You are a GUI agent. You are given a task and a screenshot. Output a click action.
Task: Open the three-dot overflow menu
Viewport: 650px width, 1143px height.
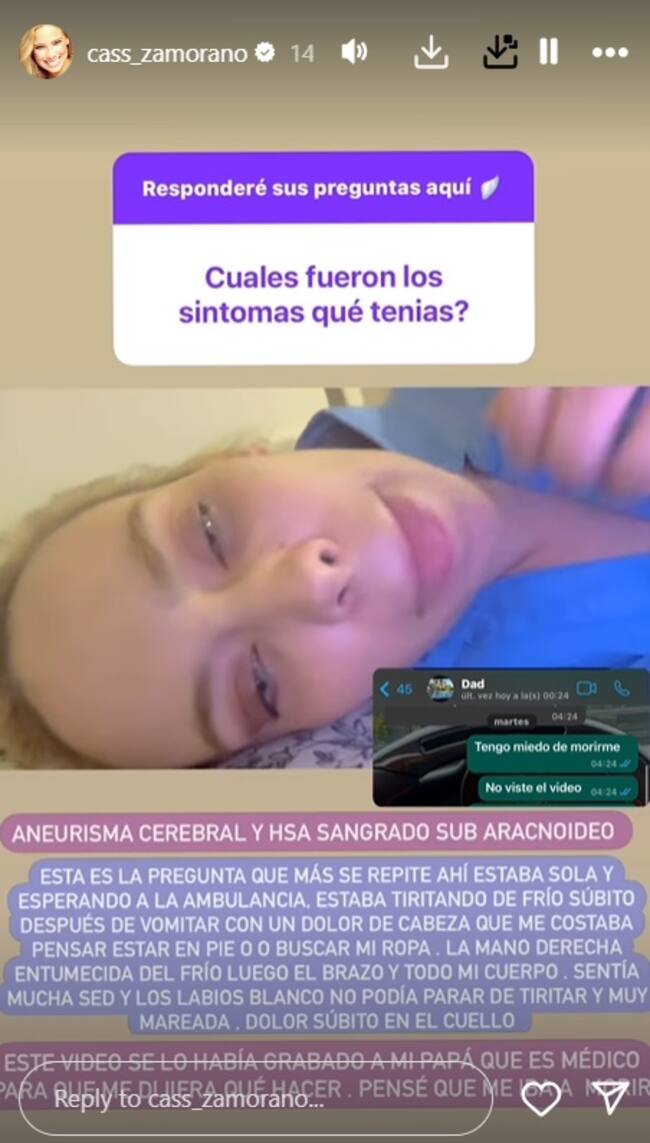click(609, 53)
